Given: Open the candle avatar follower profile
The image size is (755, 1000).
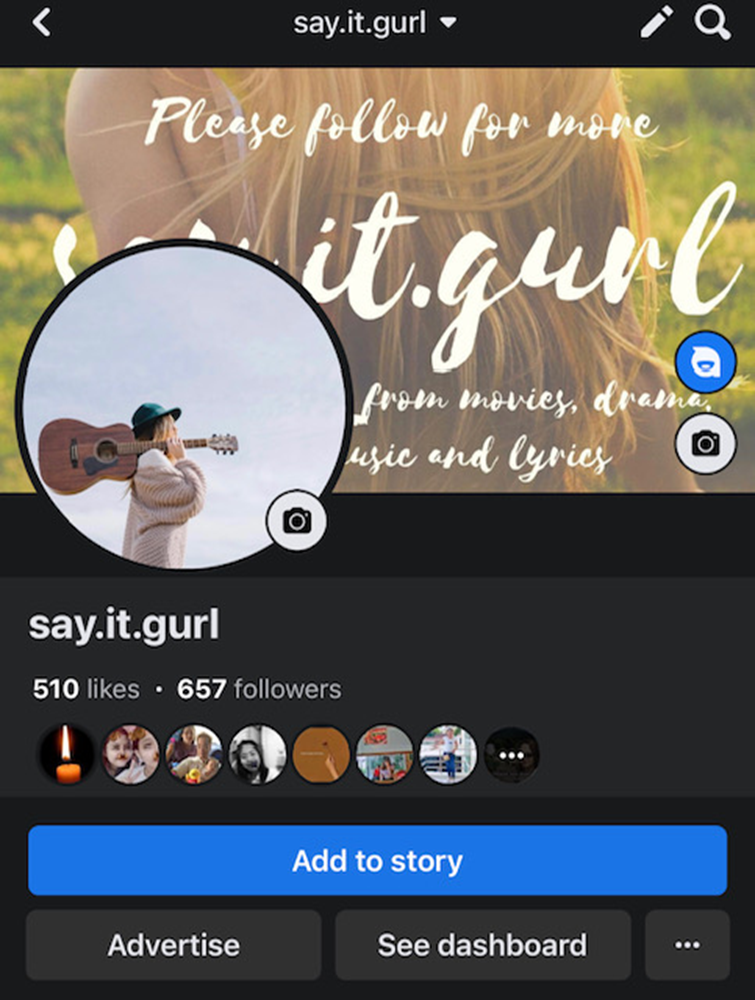Looking at the screenshot, I should 67,755.
